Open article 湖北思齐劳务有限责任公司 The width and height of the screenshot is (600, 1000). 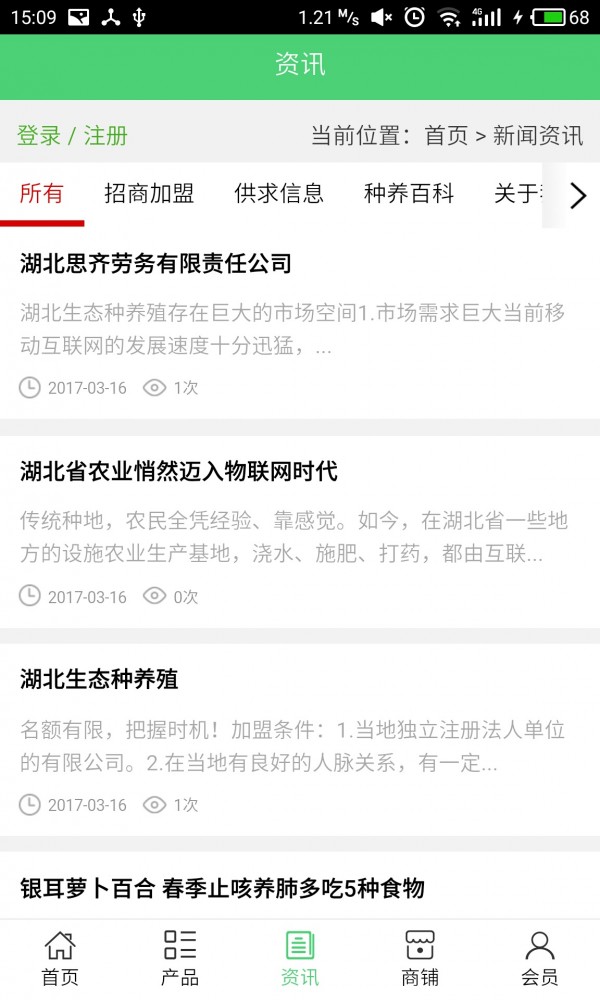pyautogui.click(x=156, y=264)
